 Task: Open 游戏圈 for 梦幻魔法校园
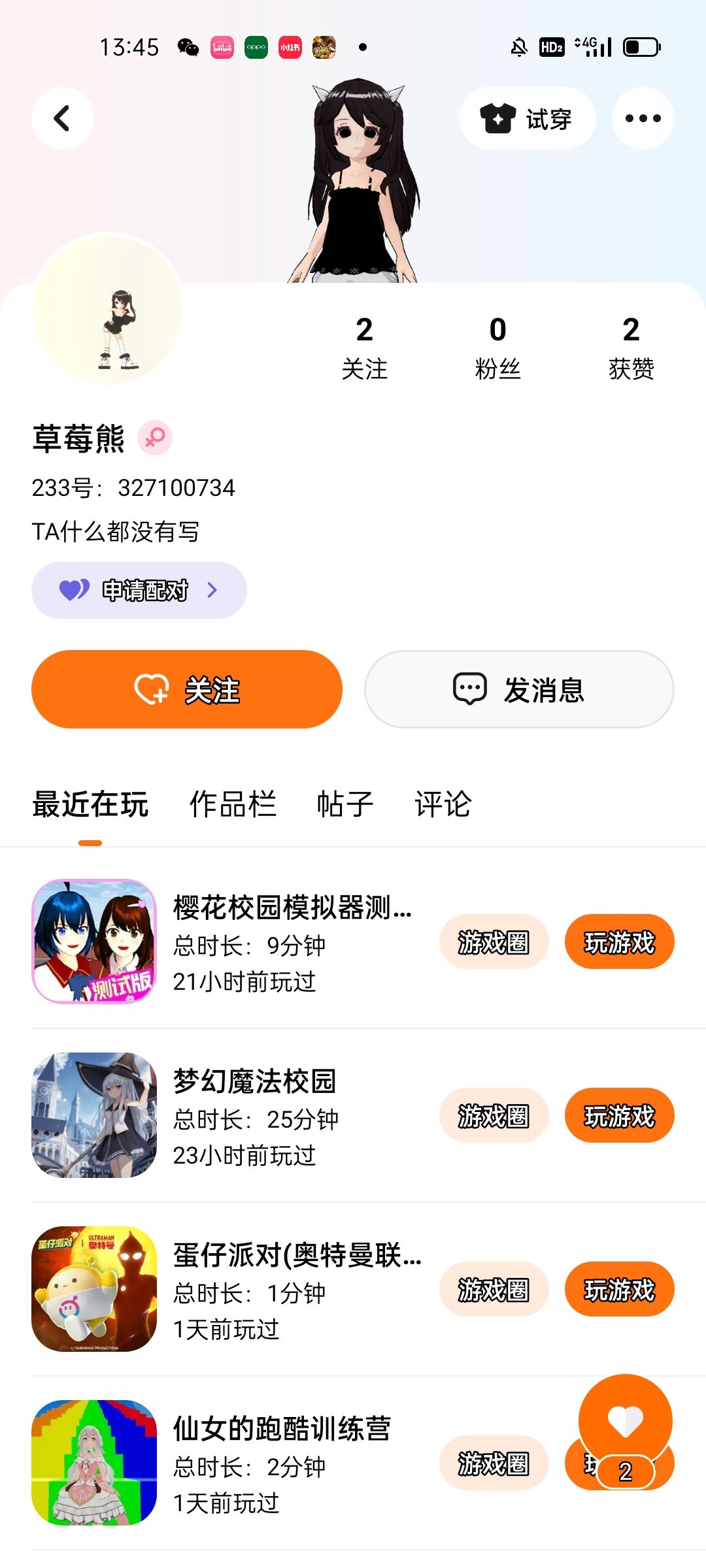[x=494, y=1115]
